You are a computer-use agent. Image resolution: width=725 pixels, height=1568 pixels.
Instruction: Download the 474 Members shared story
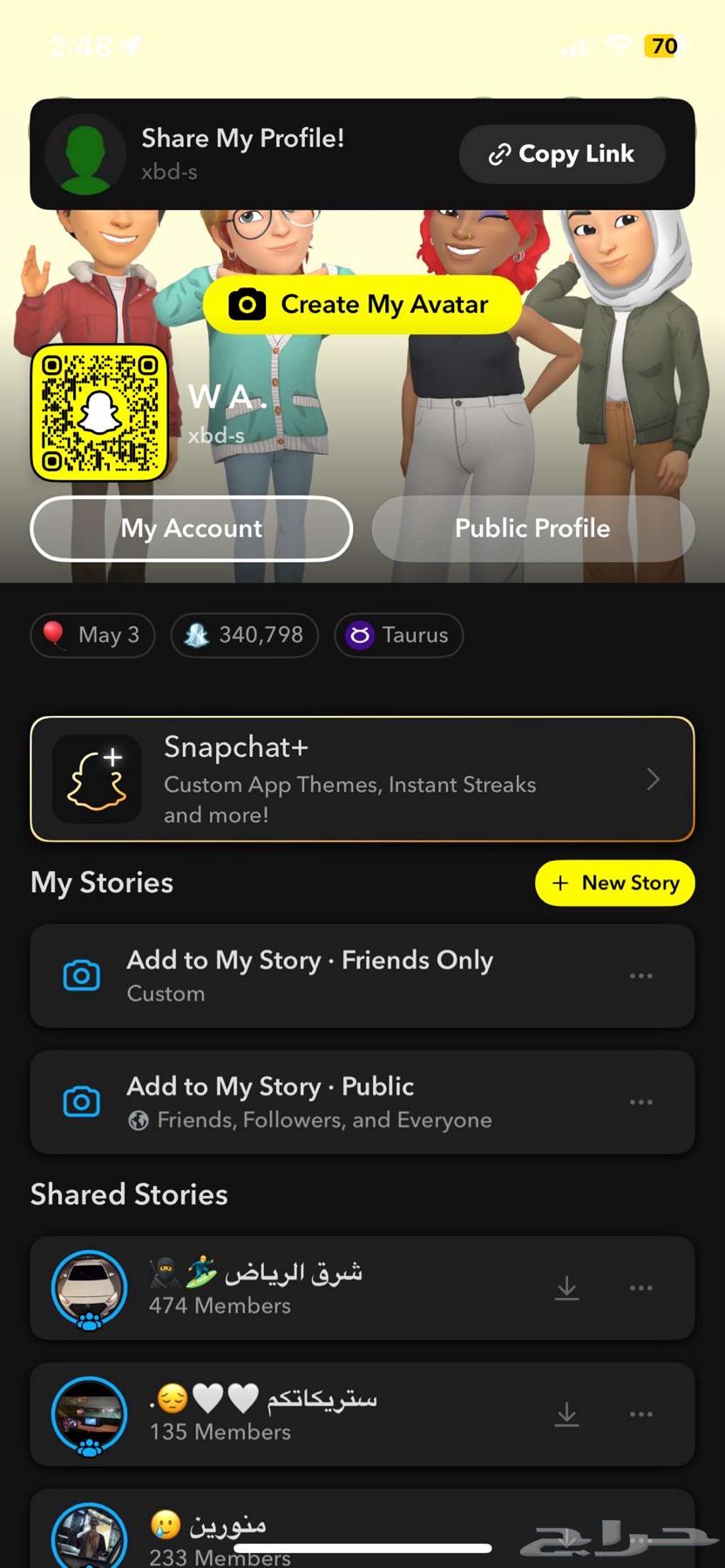(x=566, y=1288)
